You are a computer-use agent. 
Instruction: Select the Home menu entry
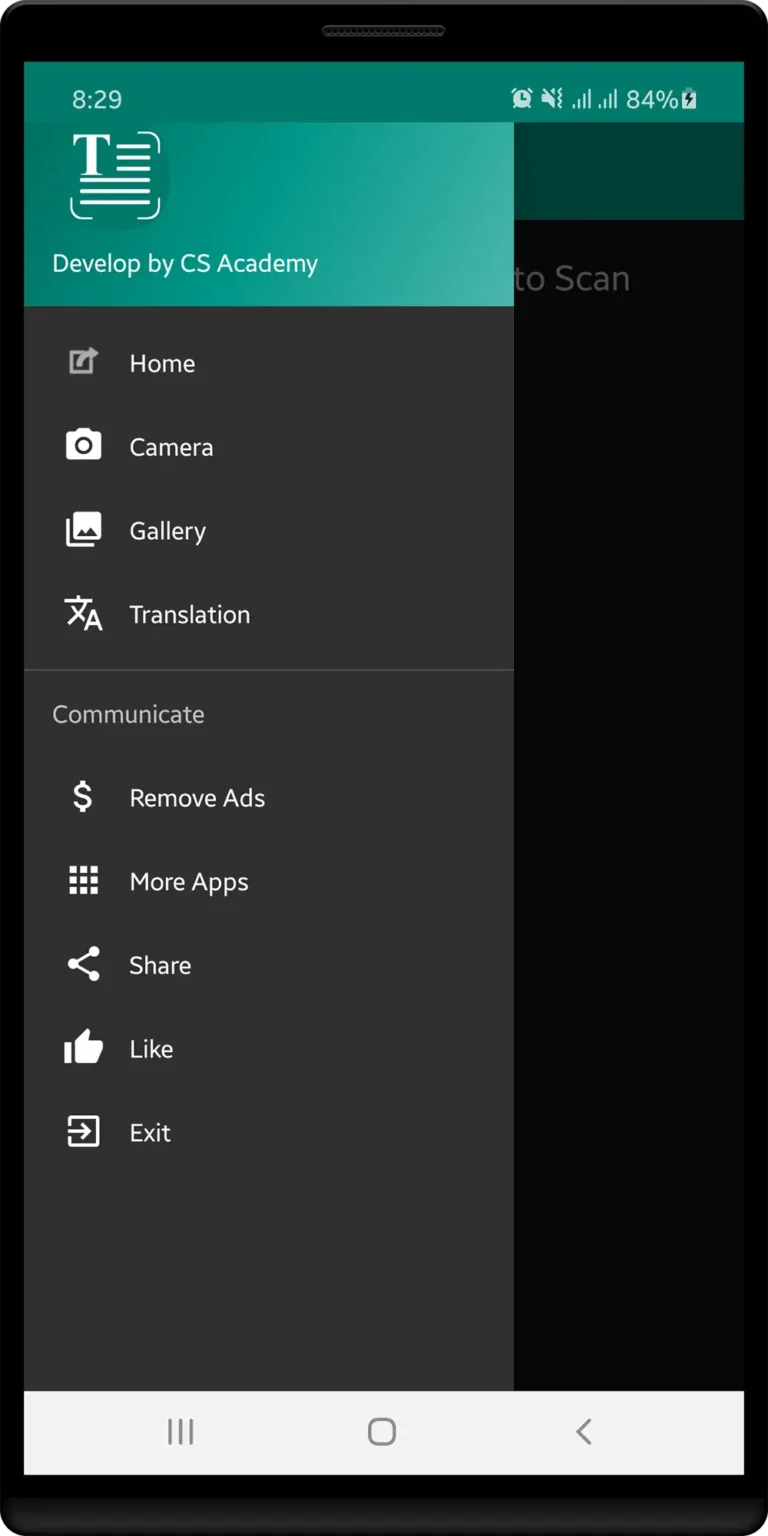click(x=161, y=363)
